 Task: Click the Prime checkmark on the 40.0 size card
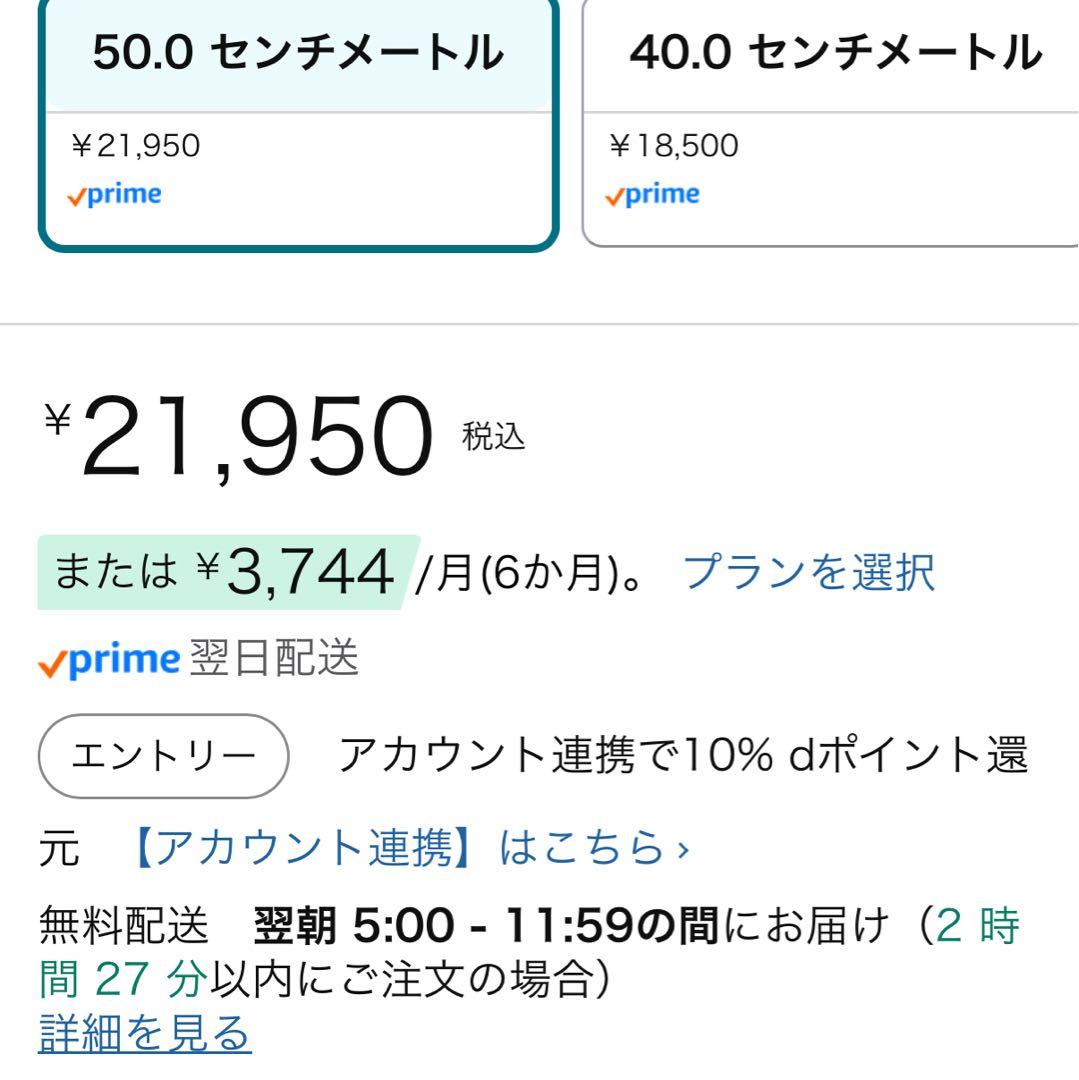coord(614,198)
